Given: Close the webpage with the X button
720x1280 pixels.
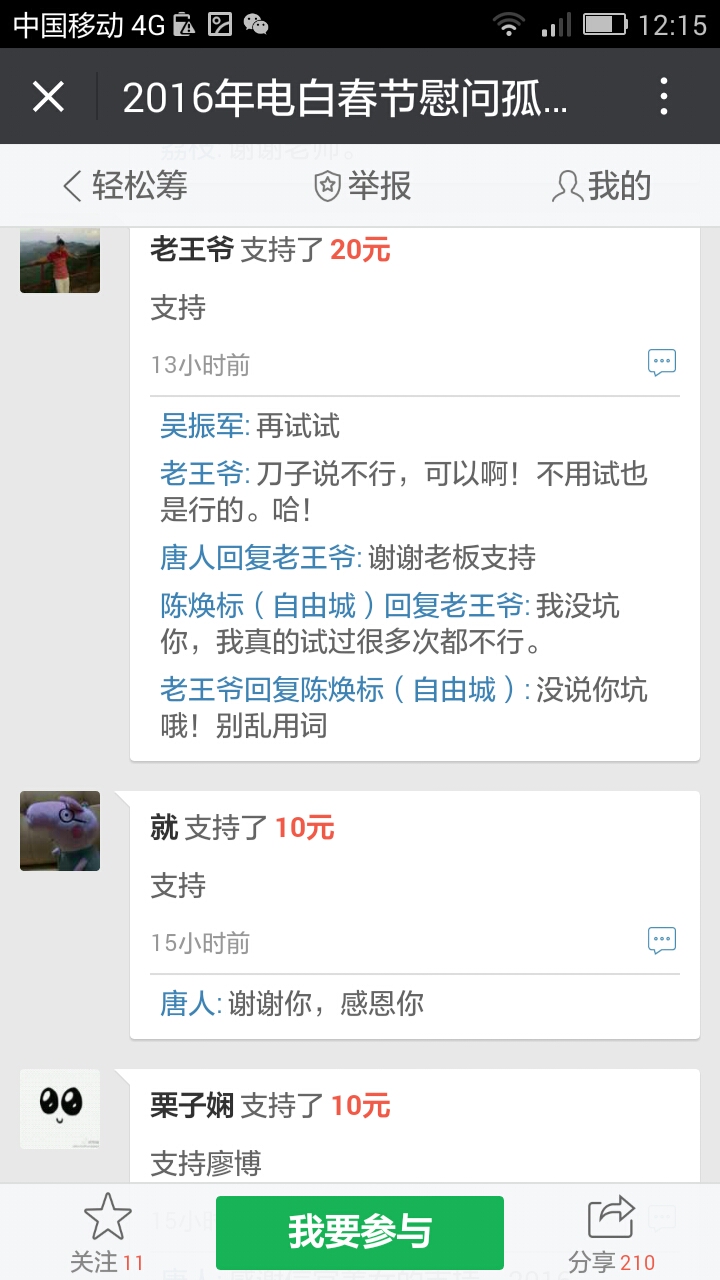Looking at the screenshot, I should pos(48,97).
